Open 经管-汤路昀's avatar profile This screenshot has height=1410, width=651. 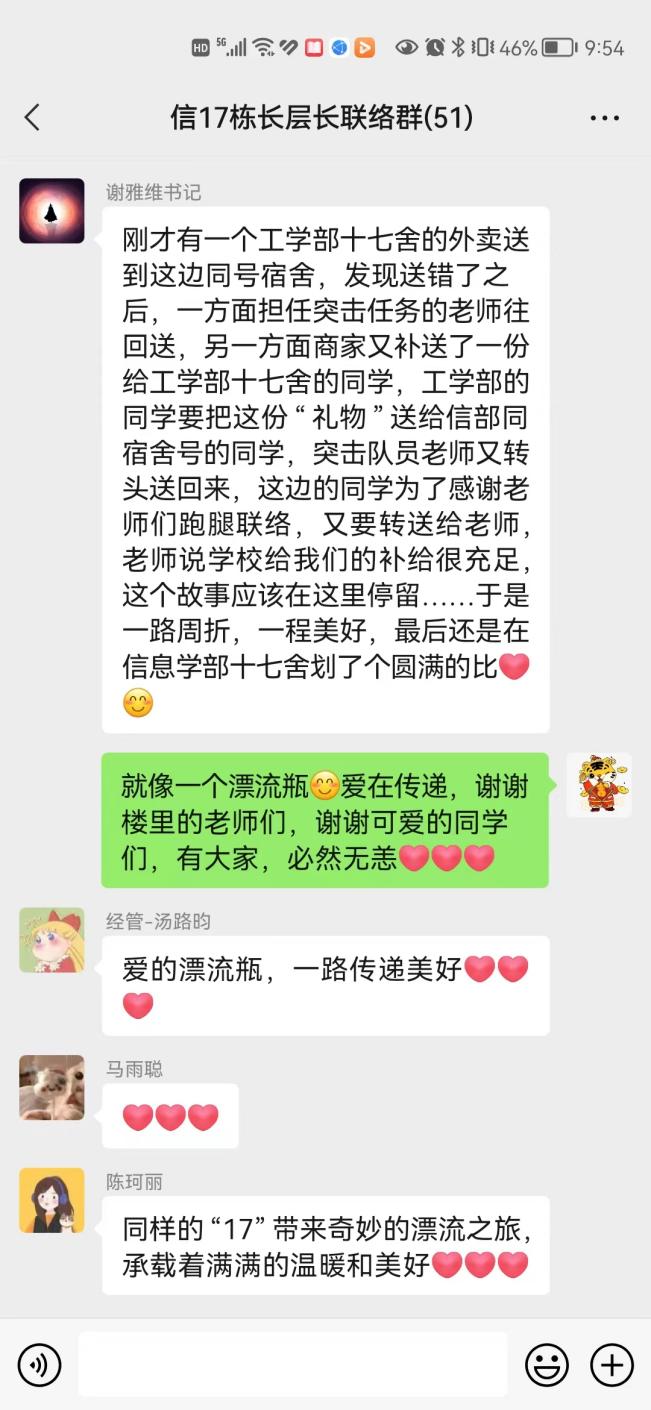52,940
